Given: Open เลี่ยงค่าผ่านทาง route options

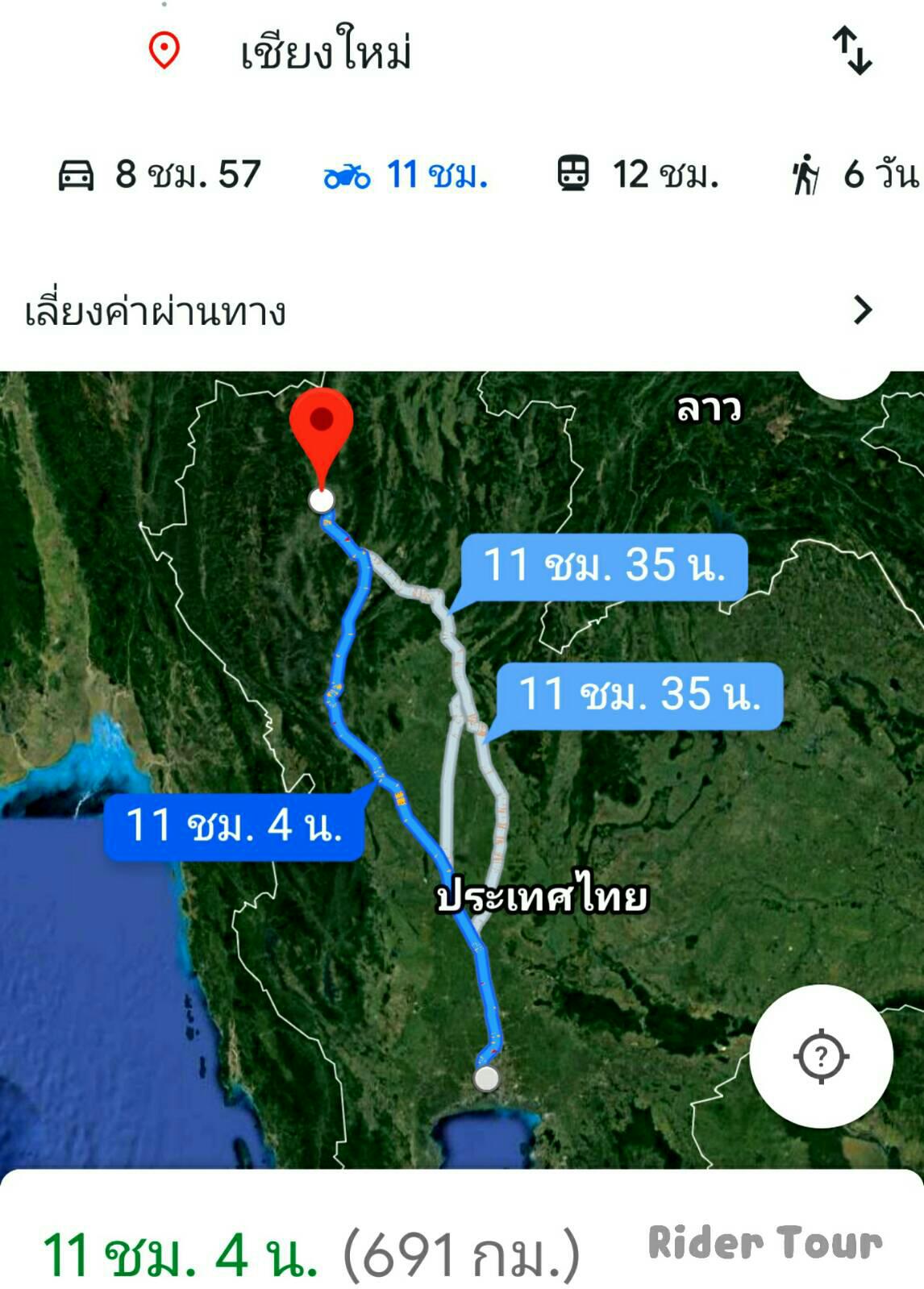Looking at the screenshot, I should [x=462, y=310].
